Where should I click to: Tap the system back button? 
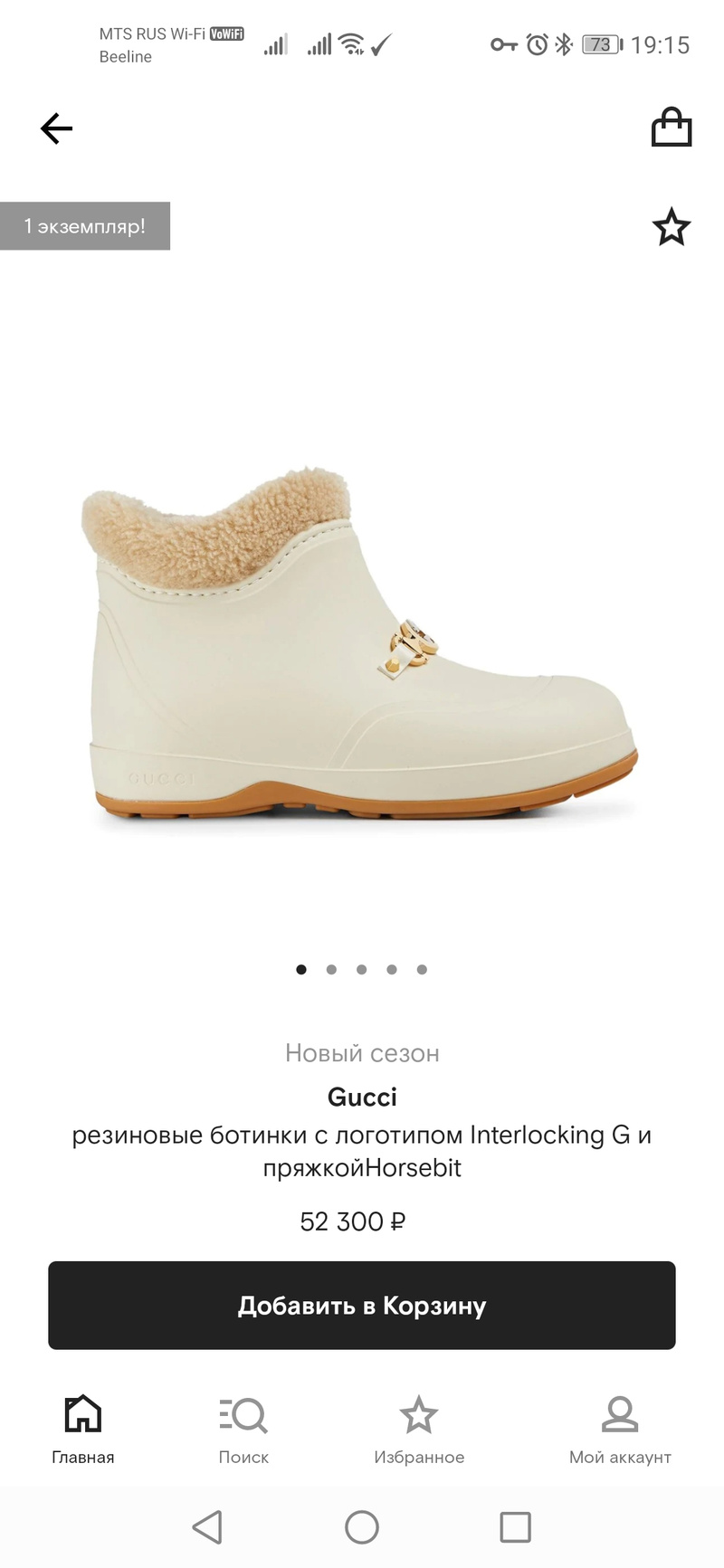207,1527
